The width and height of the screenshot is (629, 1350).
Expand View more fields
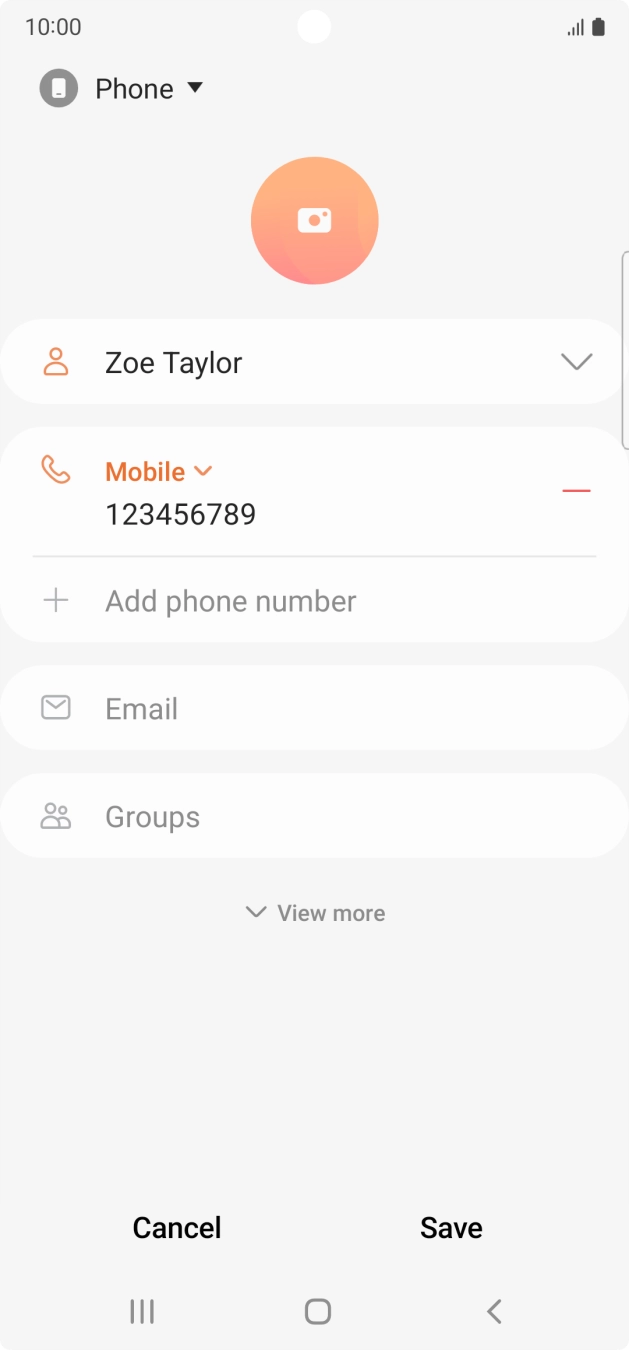point(315,913)
